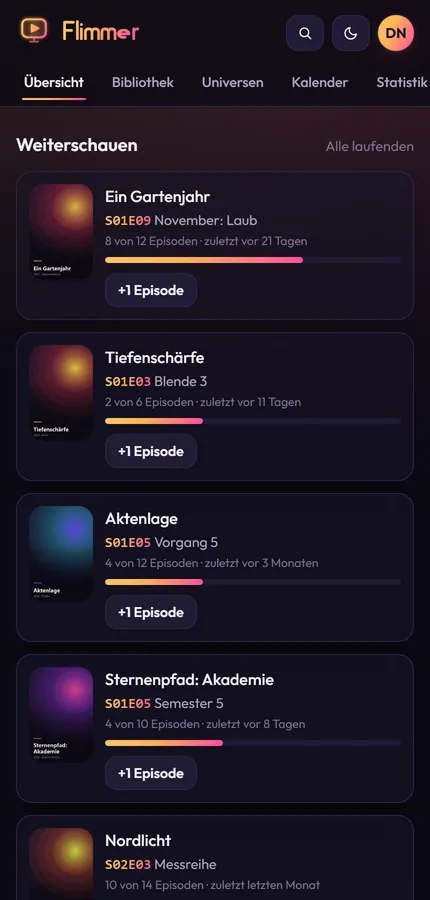Switch to the Bibliothek tab
The width and height of the screenshot is (430, 900).
[x=142, y=82]
